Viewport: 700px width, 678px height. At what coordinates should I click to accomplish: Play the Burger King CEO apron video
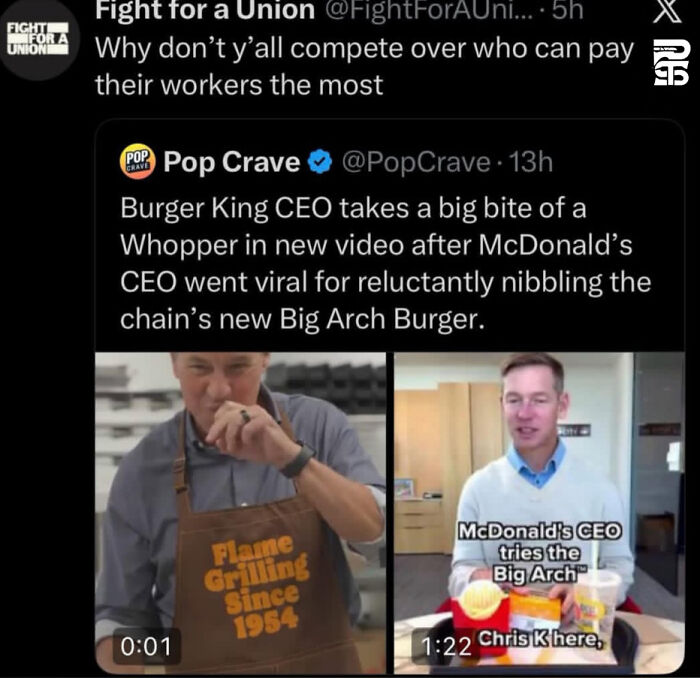(x=240, y=510)
